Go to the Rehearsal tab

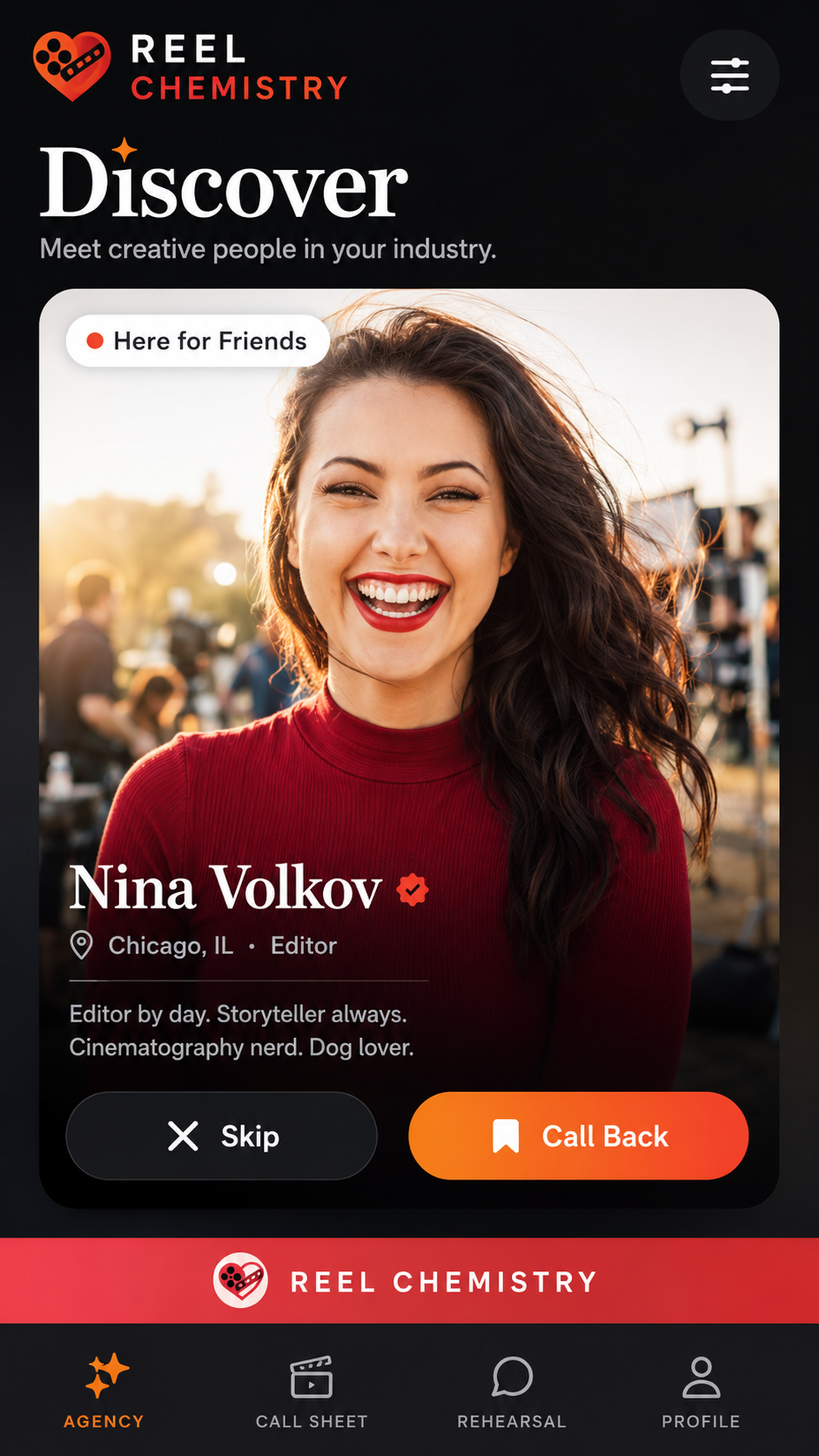(x=512, y=1392)
